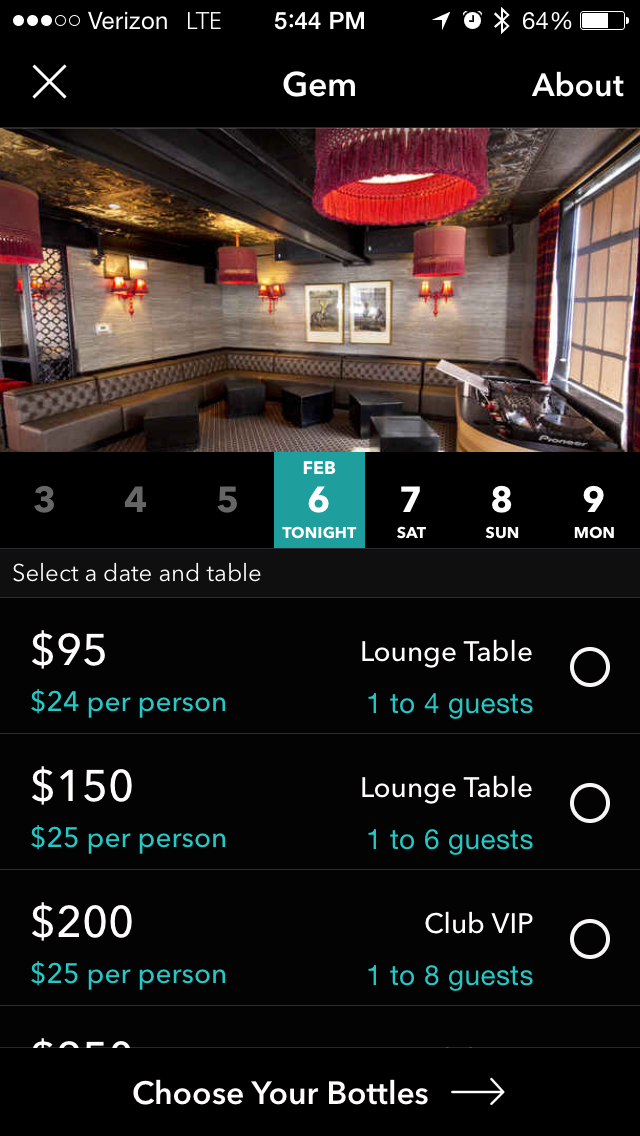Select the $200 Club VIP table
640x1136 pixels.
[x=589, y=938]
